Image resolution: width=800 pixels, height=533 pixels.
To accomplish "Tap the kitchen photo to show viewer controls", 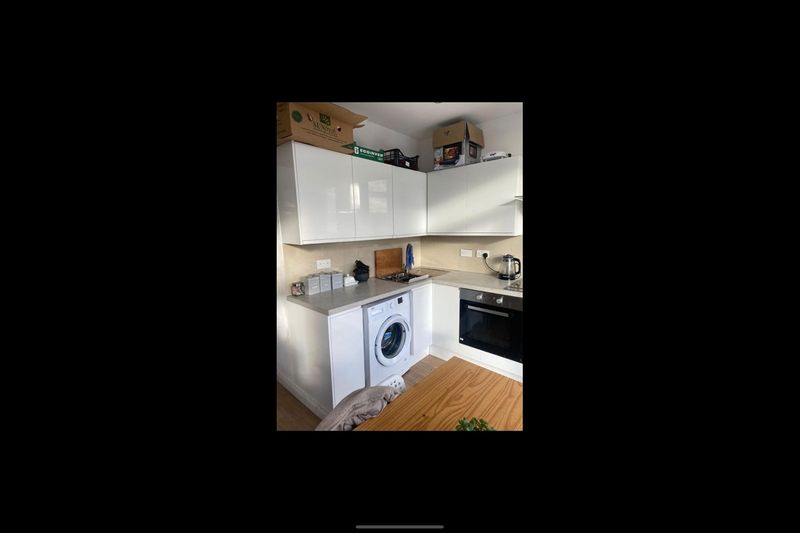I will pos(399,266).
